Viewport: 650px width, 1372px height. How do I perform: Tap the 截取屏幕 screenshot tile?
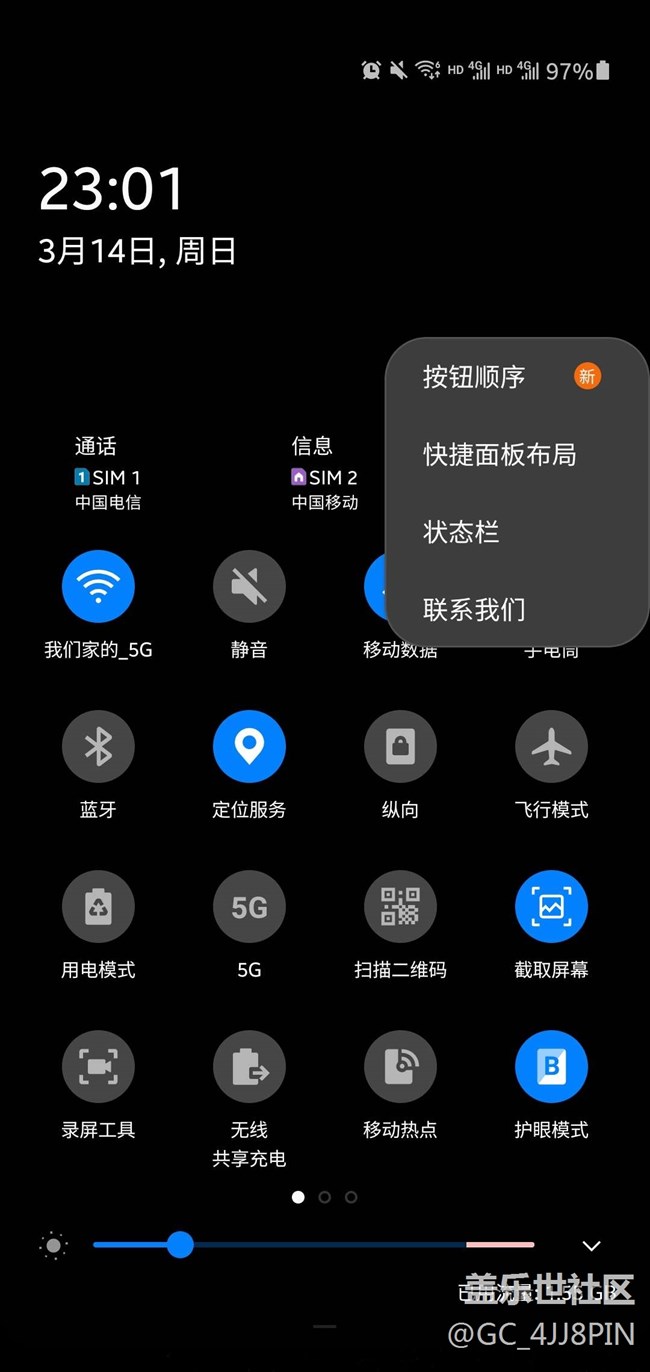coord(551,906)
